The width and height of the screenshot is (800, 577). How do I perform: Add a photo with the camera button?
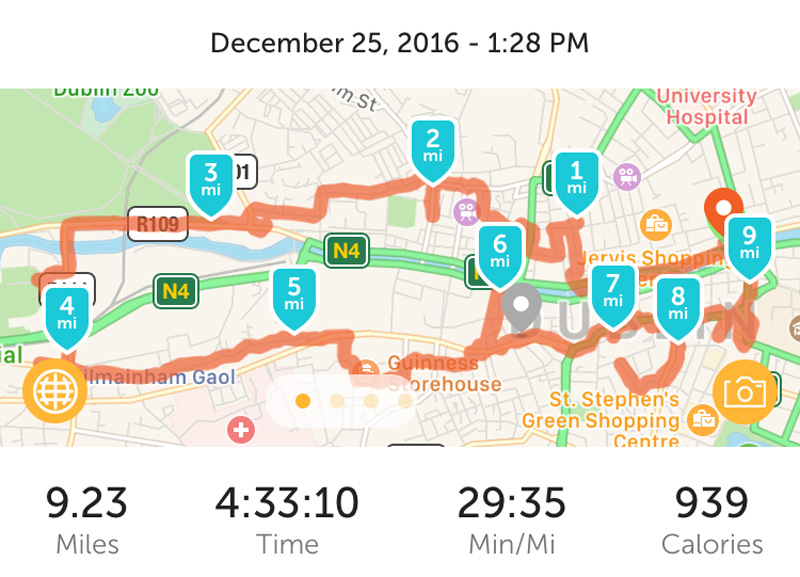point(744,391)
